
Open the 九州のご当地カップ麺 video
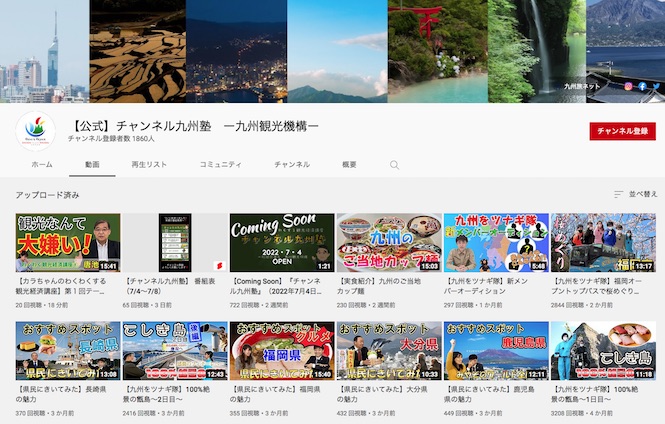pyautogui.click(x=389, y=243)
